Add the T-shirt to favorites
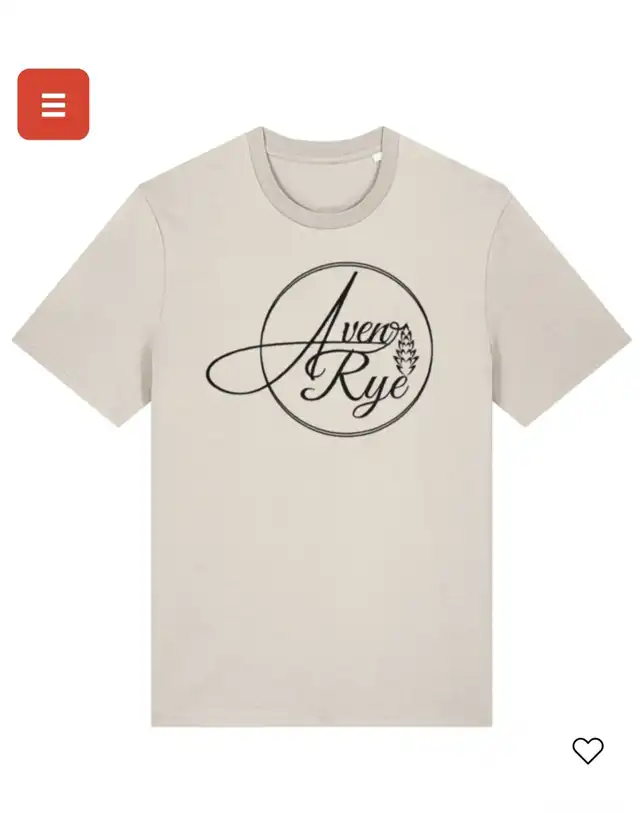640x813 pixels. pos(588,750)
